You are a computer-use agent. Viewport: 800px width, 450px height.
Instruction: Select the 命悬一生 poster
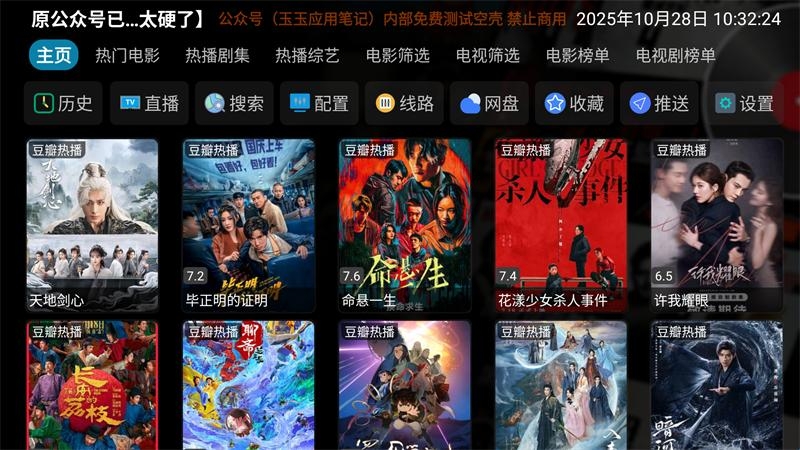tap(404, 225)
